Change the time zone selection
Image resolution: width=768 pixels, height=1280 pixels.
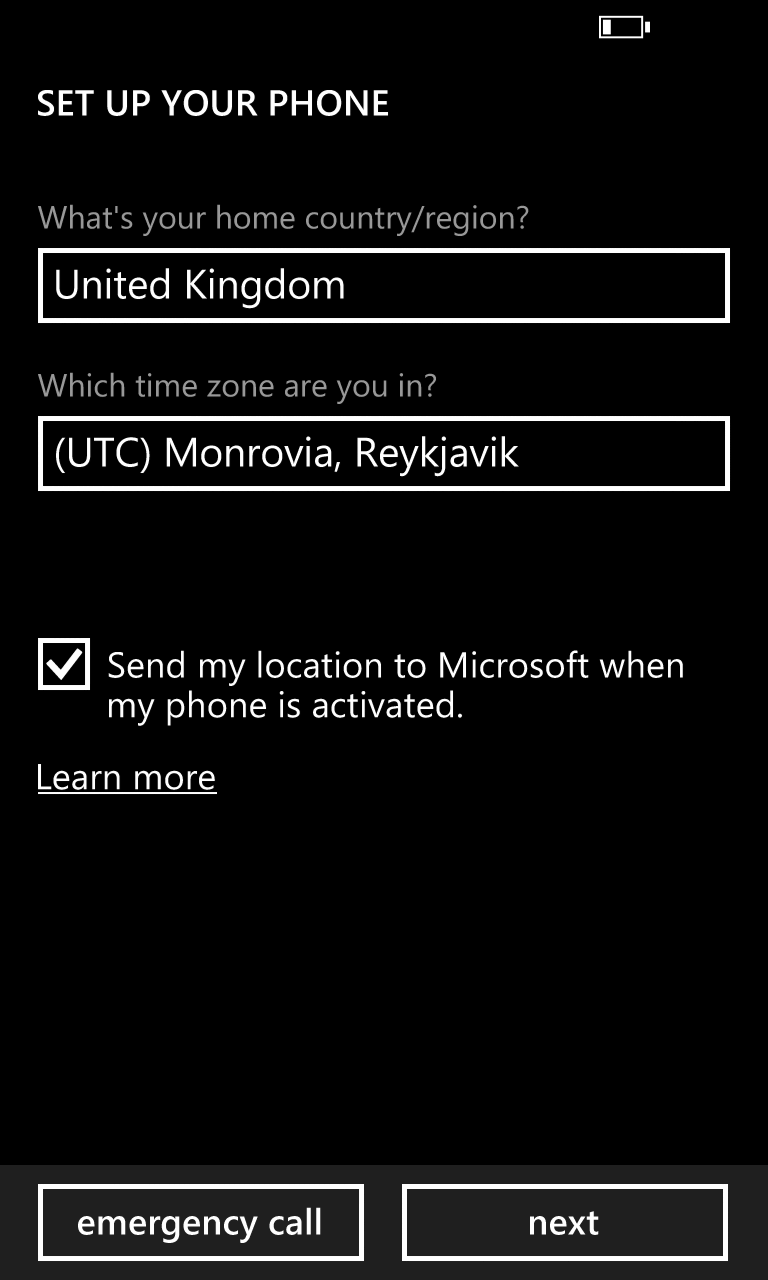pos(384,454)
